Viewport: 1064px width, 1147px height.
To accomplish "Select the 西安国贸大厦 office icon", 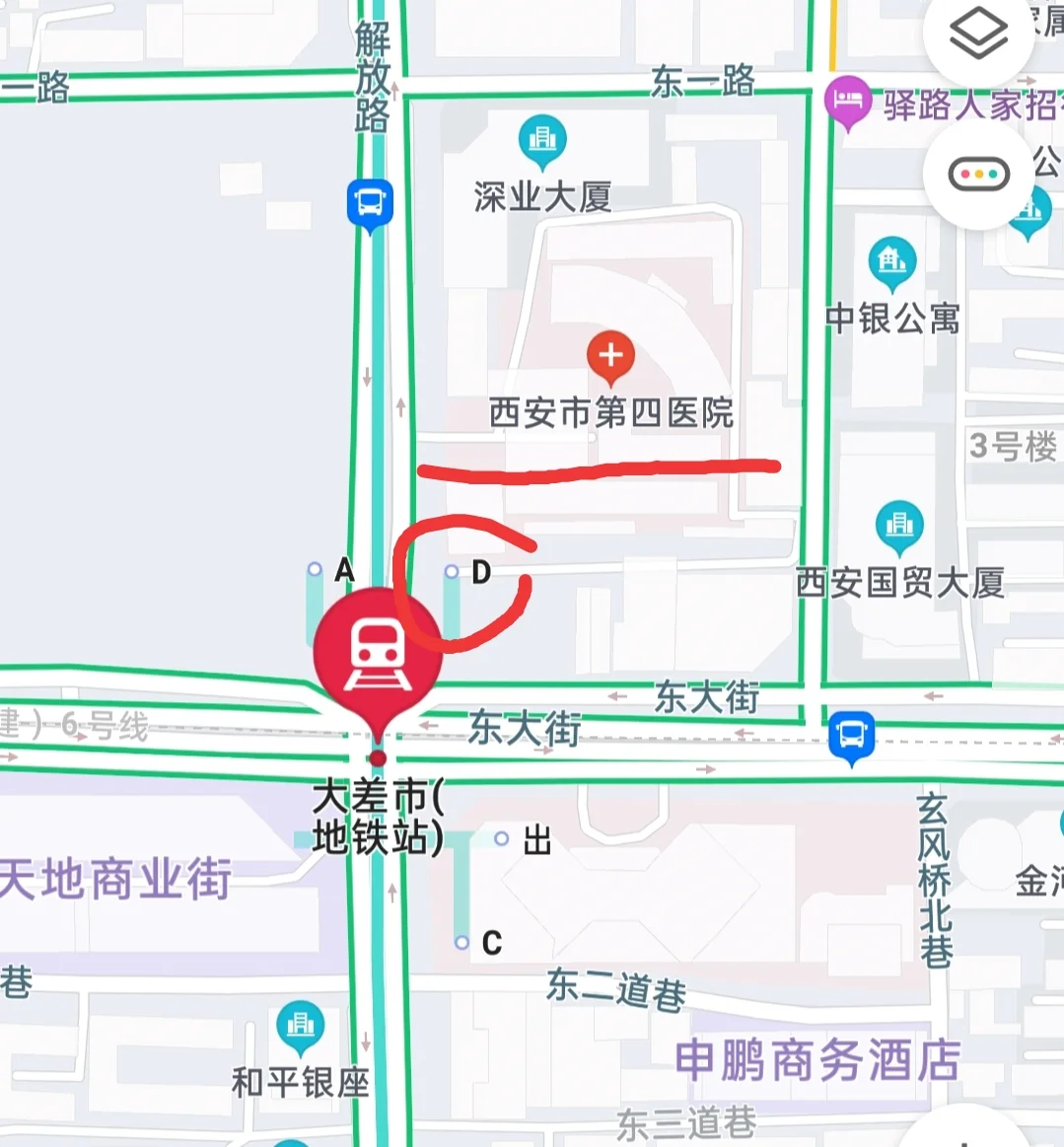I will pos(898,526).
